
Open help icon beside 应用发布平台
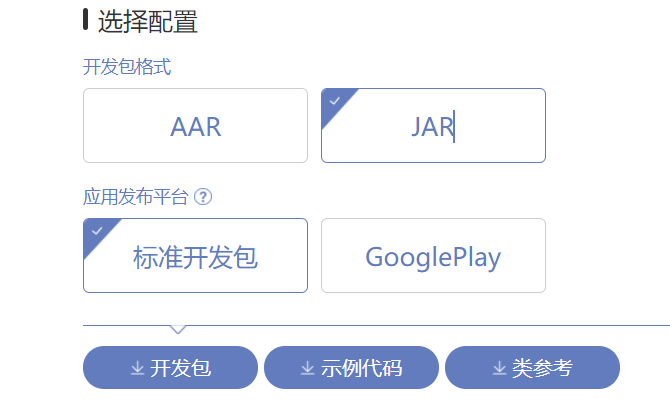[x=203, y=197]
